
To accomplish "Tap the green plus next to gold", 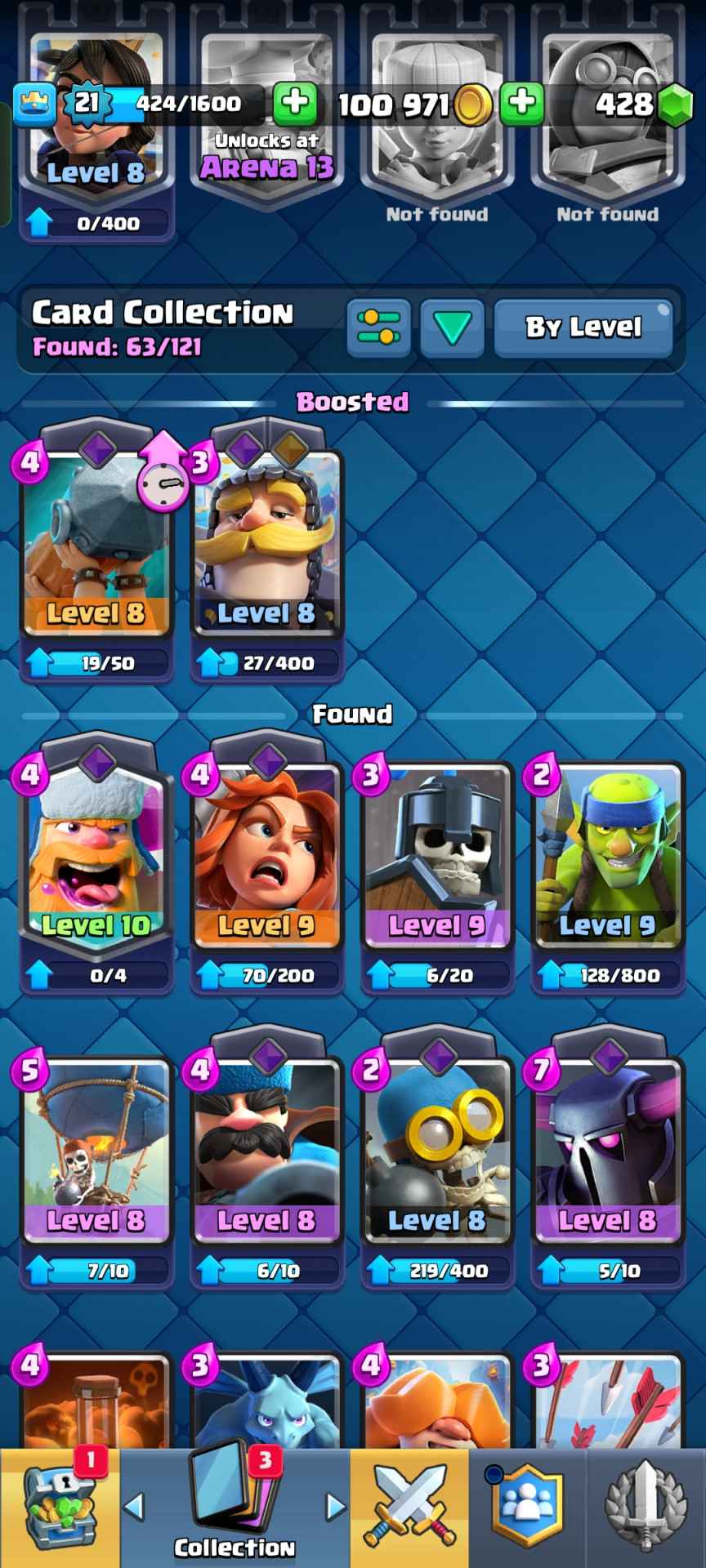I will tap(521, 104).
